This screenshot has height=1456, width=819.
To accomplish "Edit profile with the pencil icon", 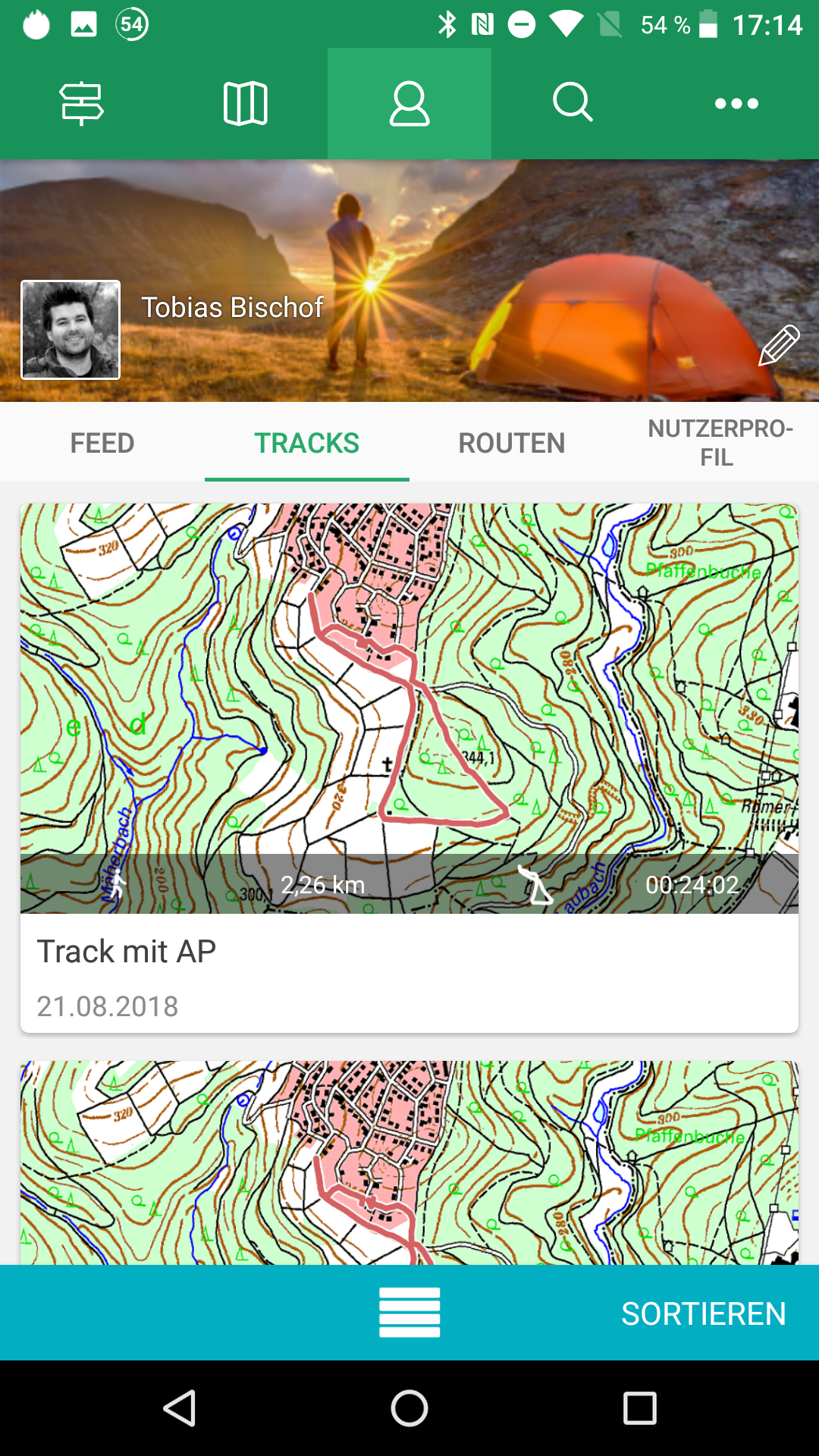I will click(779, 346).
